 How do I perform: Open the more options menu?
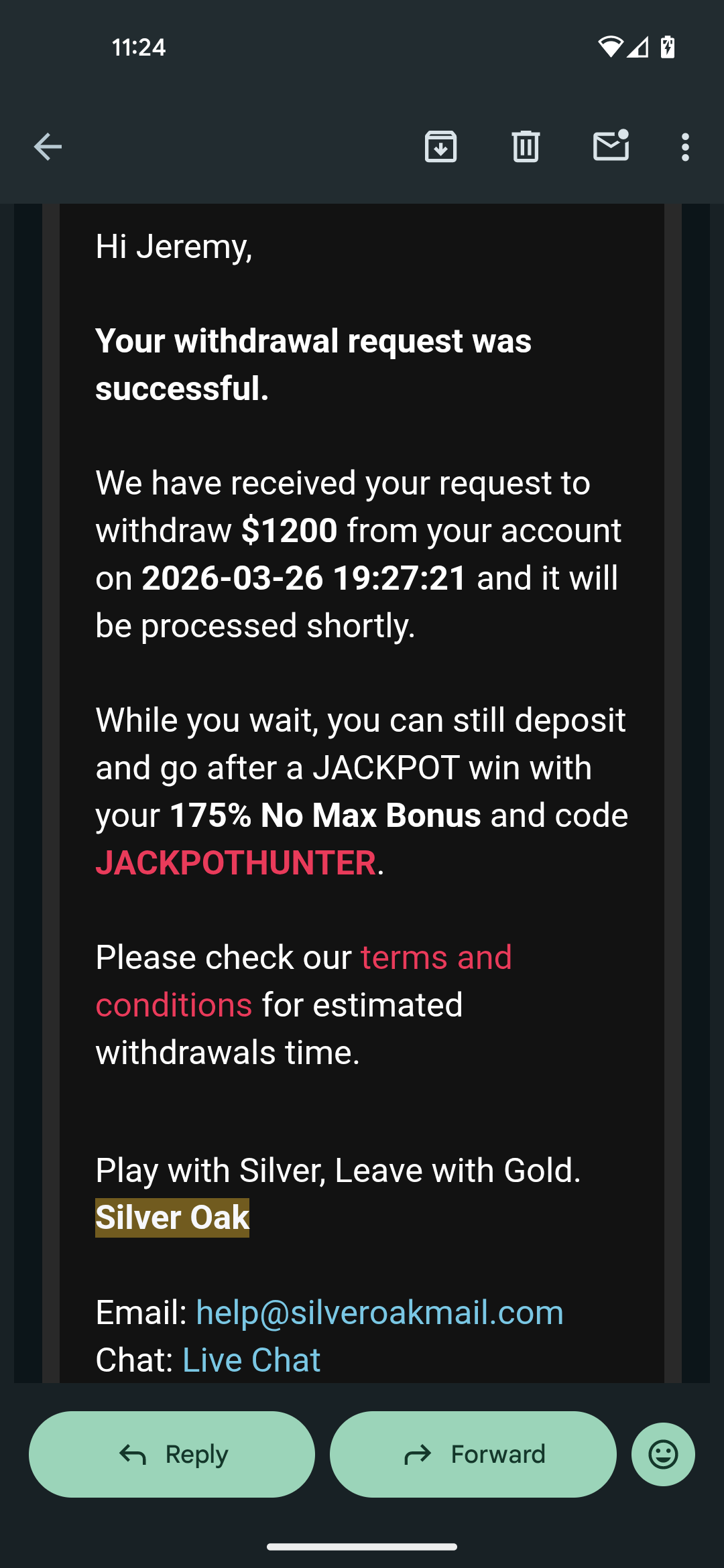pyautogui.click(x=685, y=147)
